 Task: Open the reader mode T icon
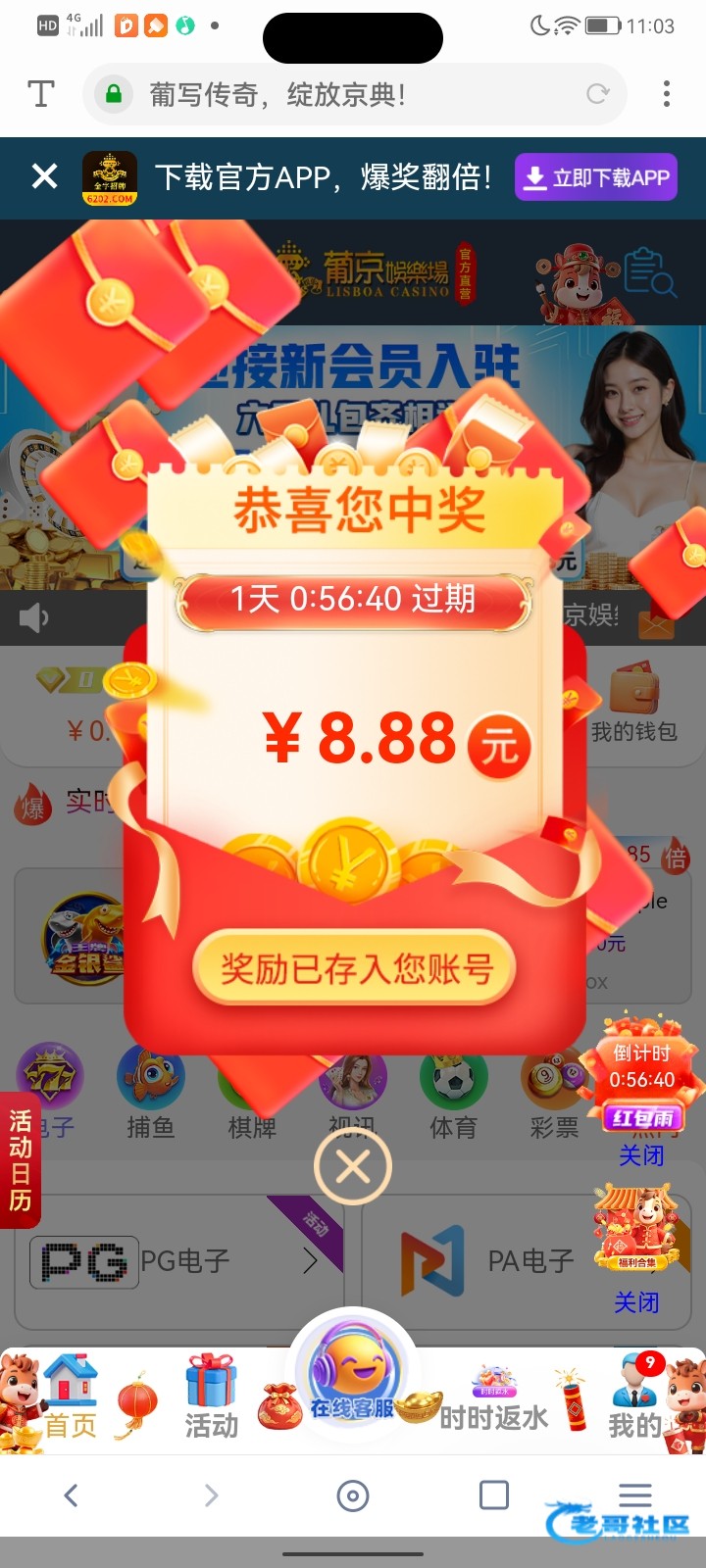(40, 94)
